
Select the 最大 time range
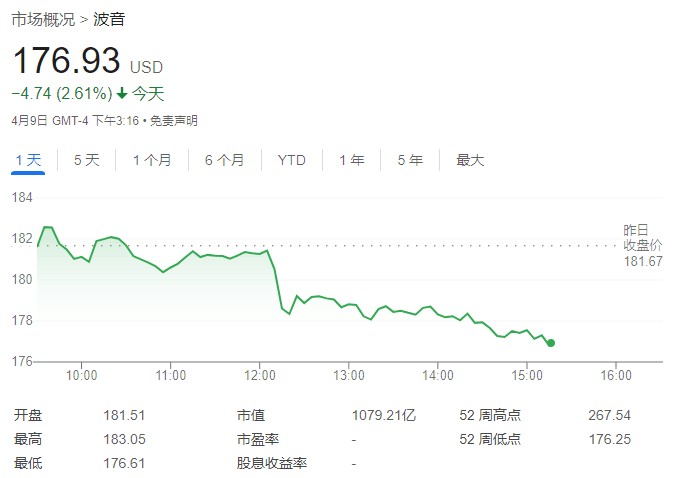(470, 160)
